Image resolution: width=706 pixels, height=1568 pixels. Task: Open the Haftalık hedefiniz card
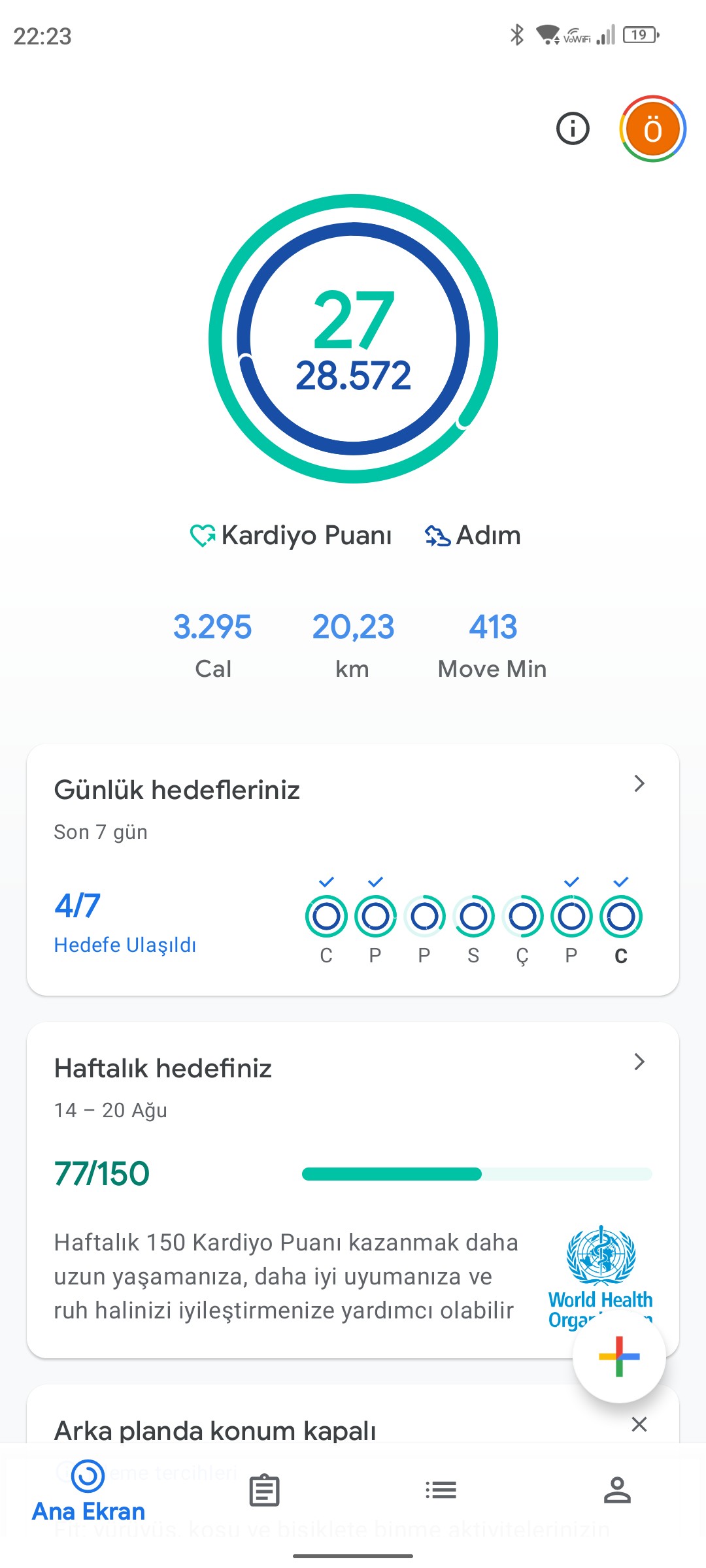pyautogui.click(x=353, y=1190)
